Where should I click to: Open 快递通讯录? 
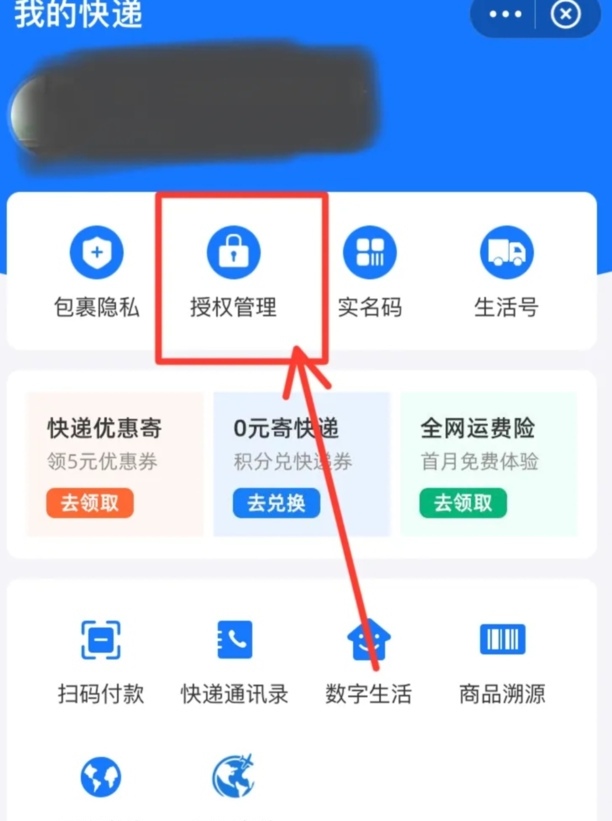[x=235, y=660]
